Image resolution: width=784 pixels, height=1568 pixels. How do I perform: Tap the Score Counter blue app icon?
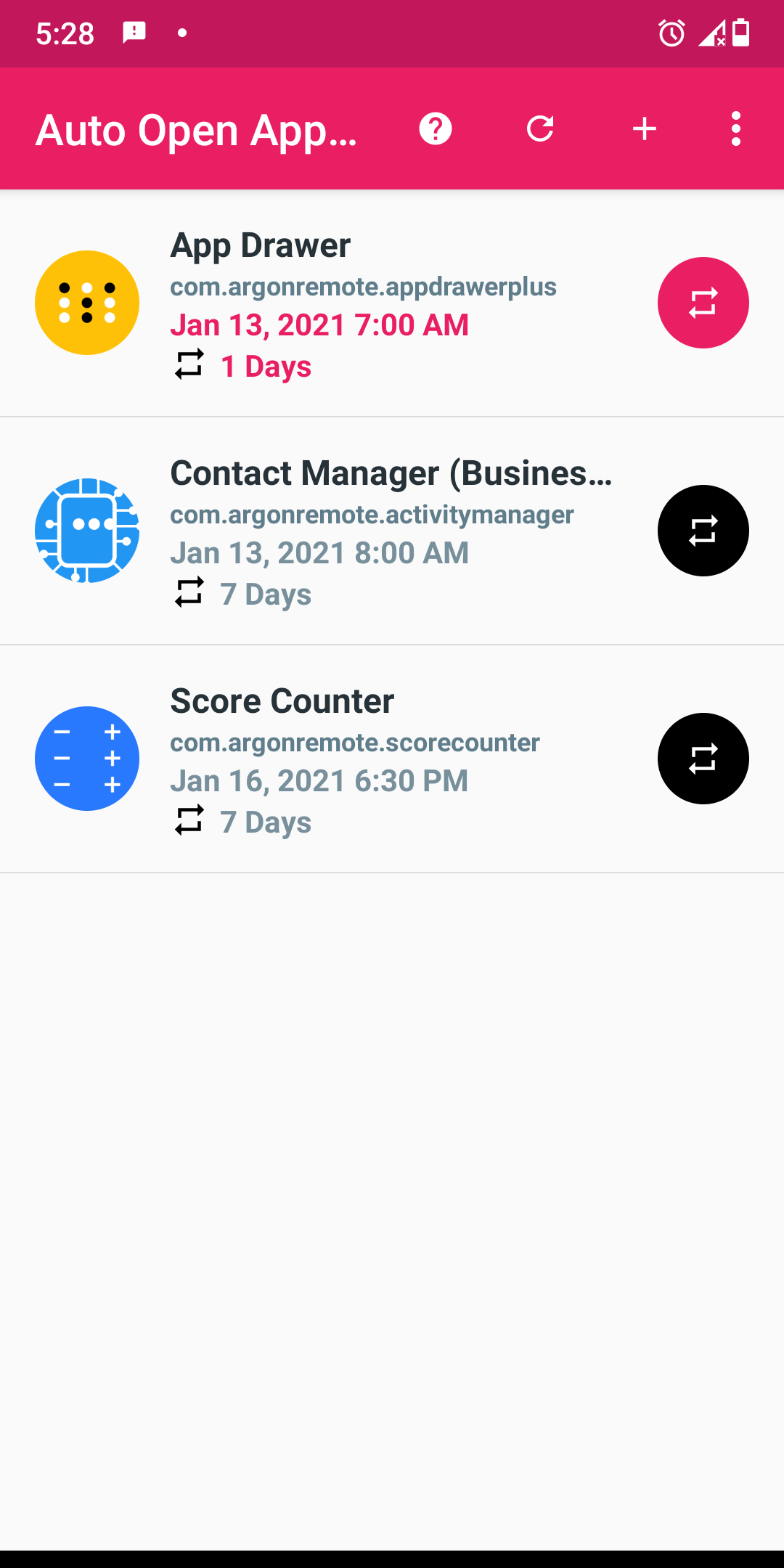click(x=87, y=759)
